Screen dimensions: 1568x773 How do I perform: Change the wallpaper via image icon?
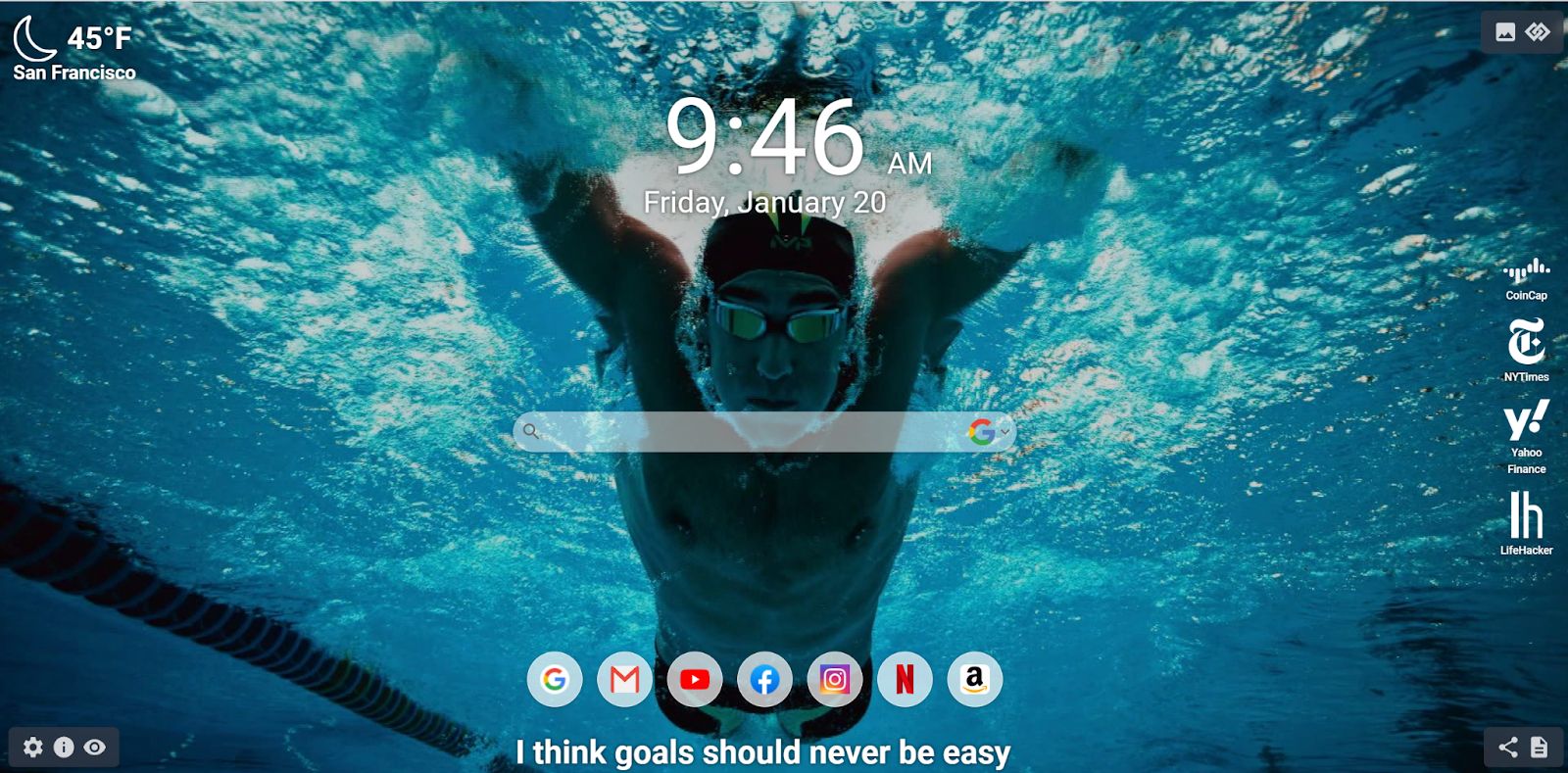tap(1505, 32)
